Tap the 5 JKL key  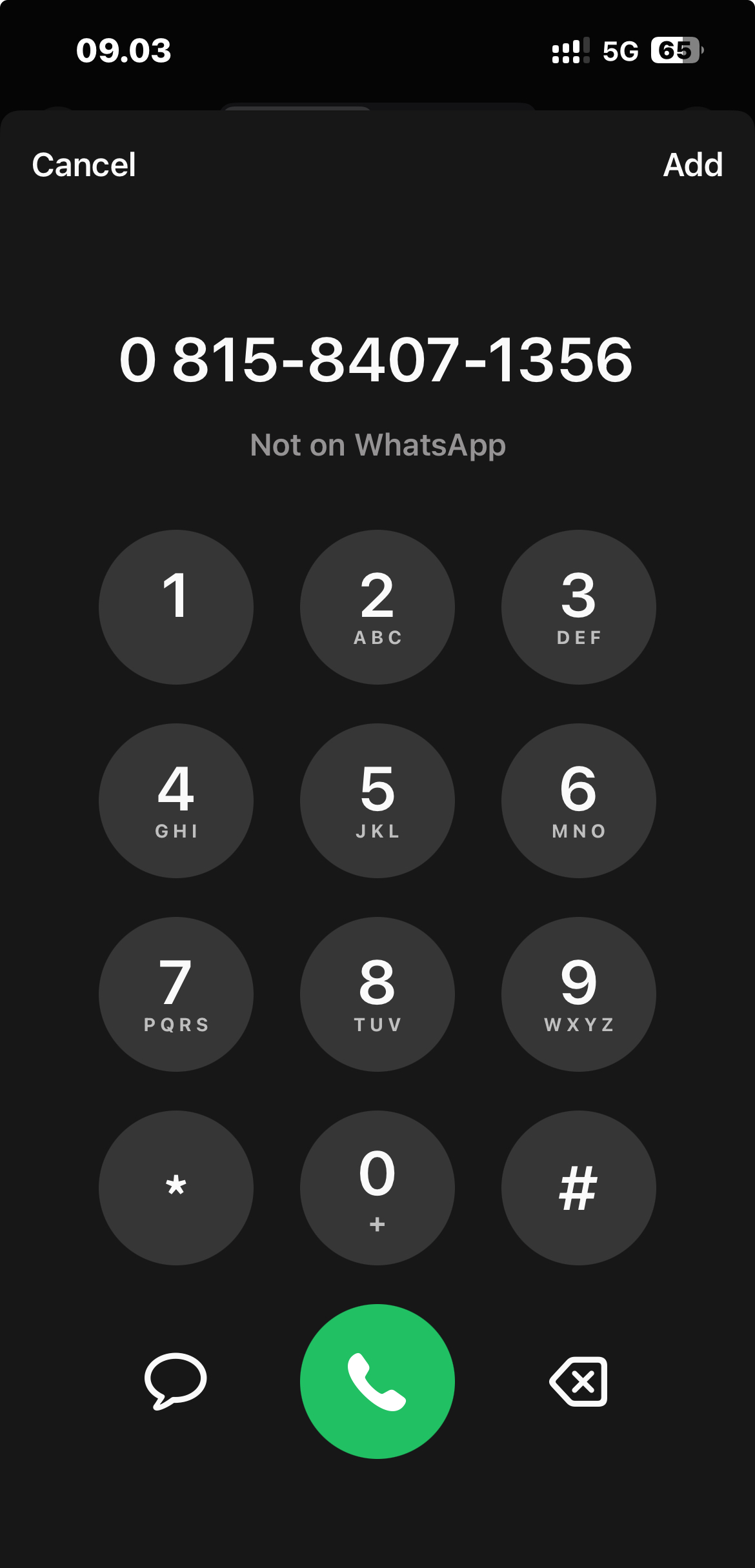(377, 801)
